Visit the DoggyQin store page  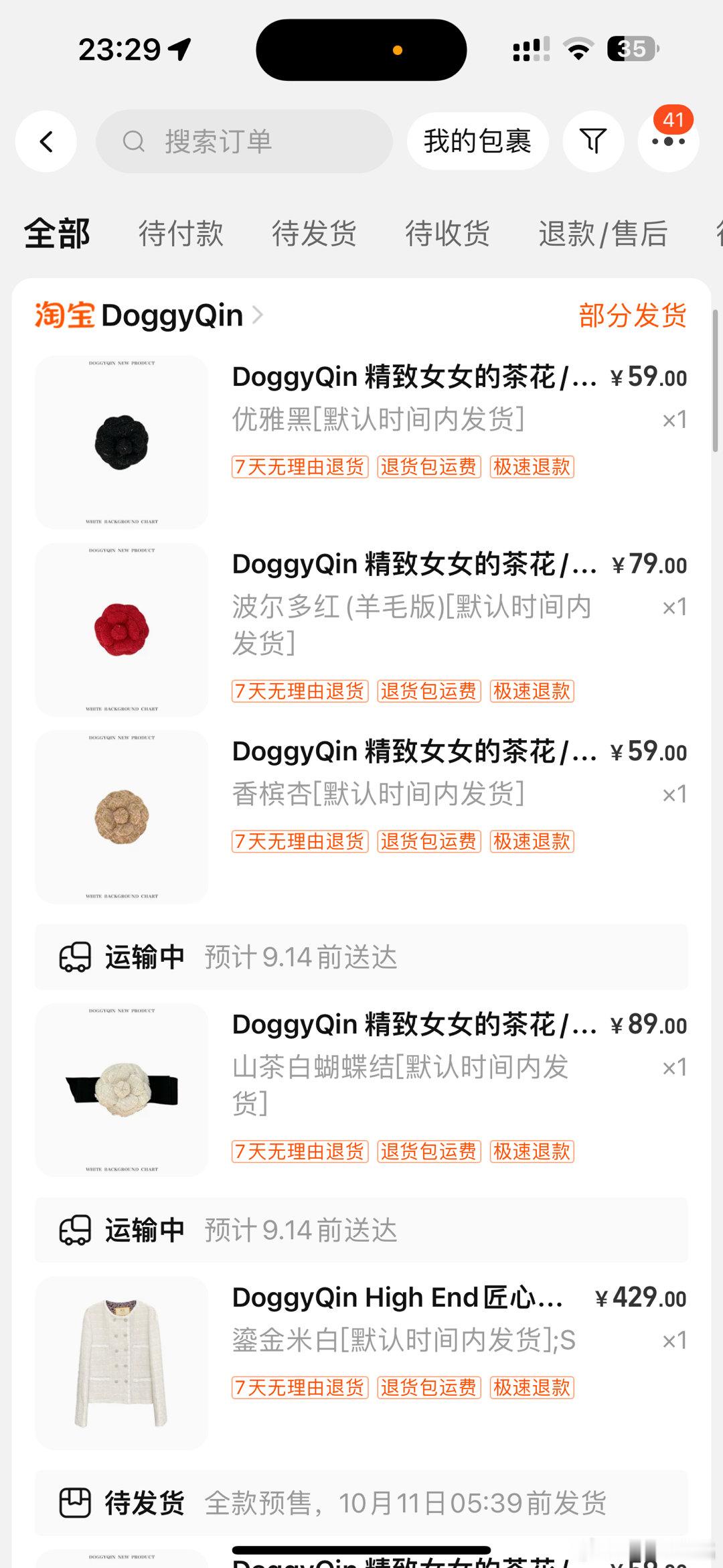coord(172,315)
